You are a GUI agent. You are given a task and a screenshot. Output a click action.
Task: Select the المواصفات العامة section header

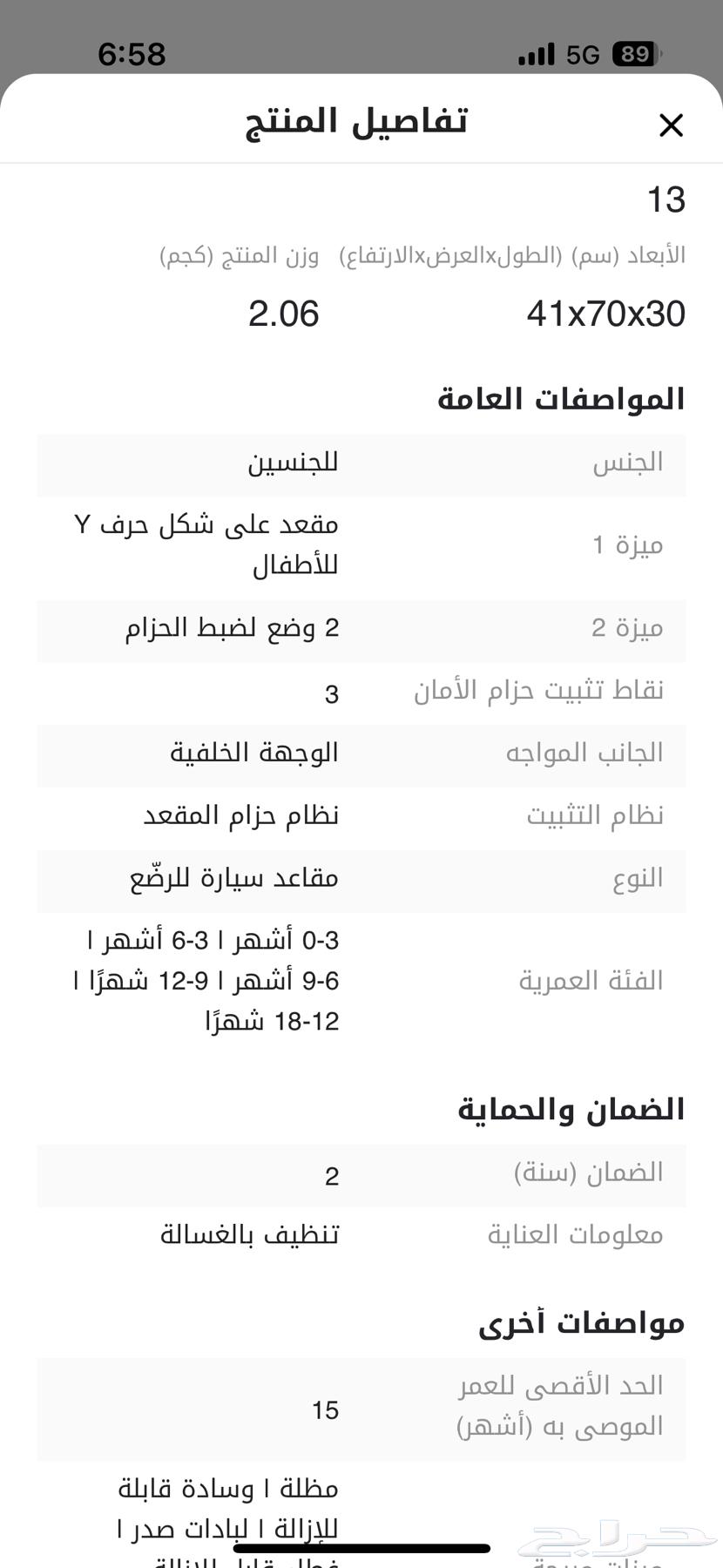pos(560,399)
